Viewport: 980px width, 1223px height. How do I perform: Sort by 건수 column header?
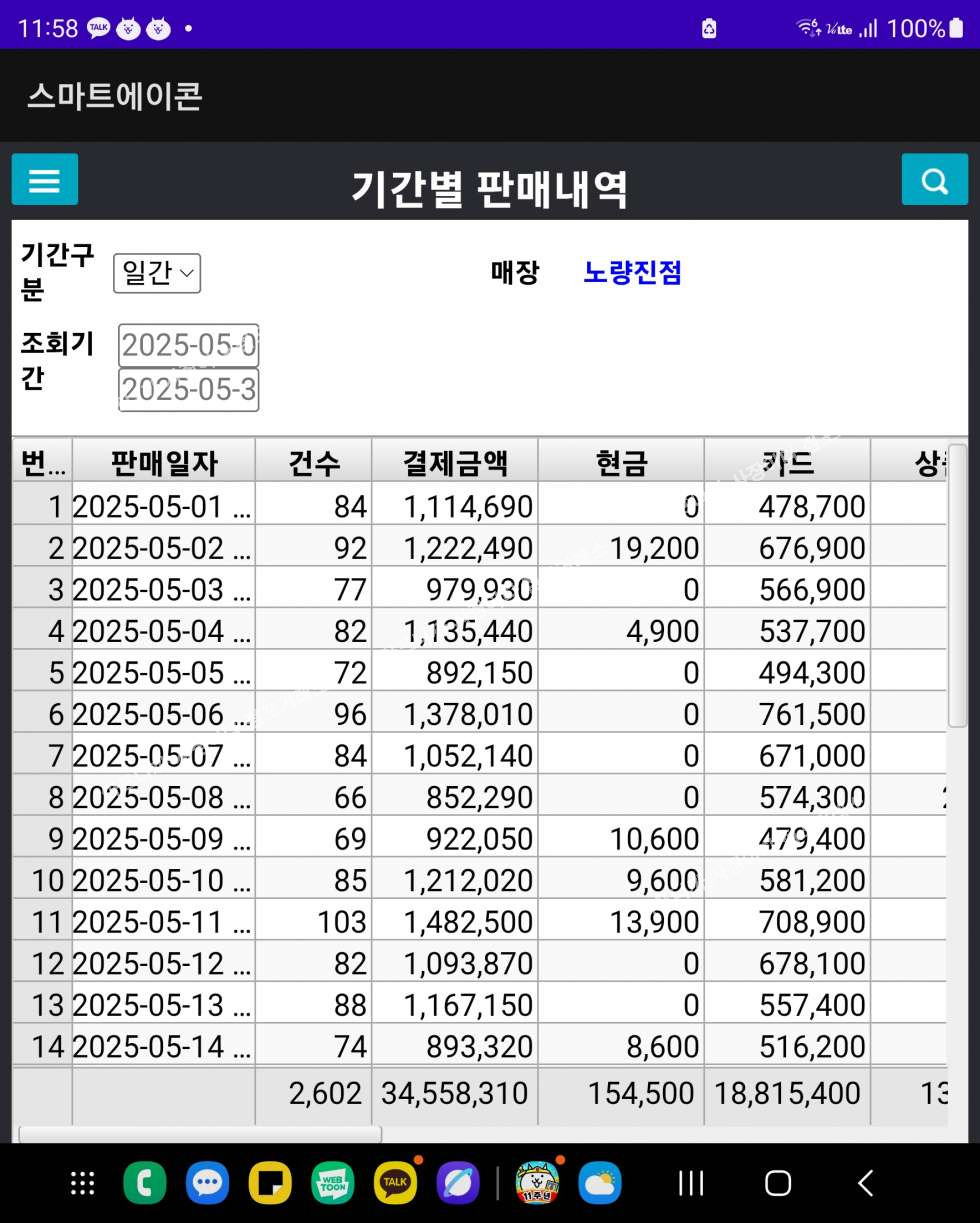coord(314,462)
